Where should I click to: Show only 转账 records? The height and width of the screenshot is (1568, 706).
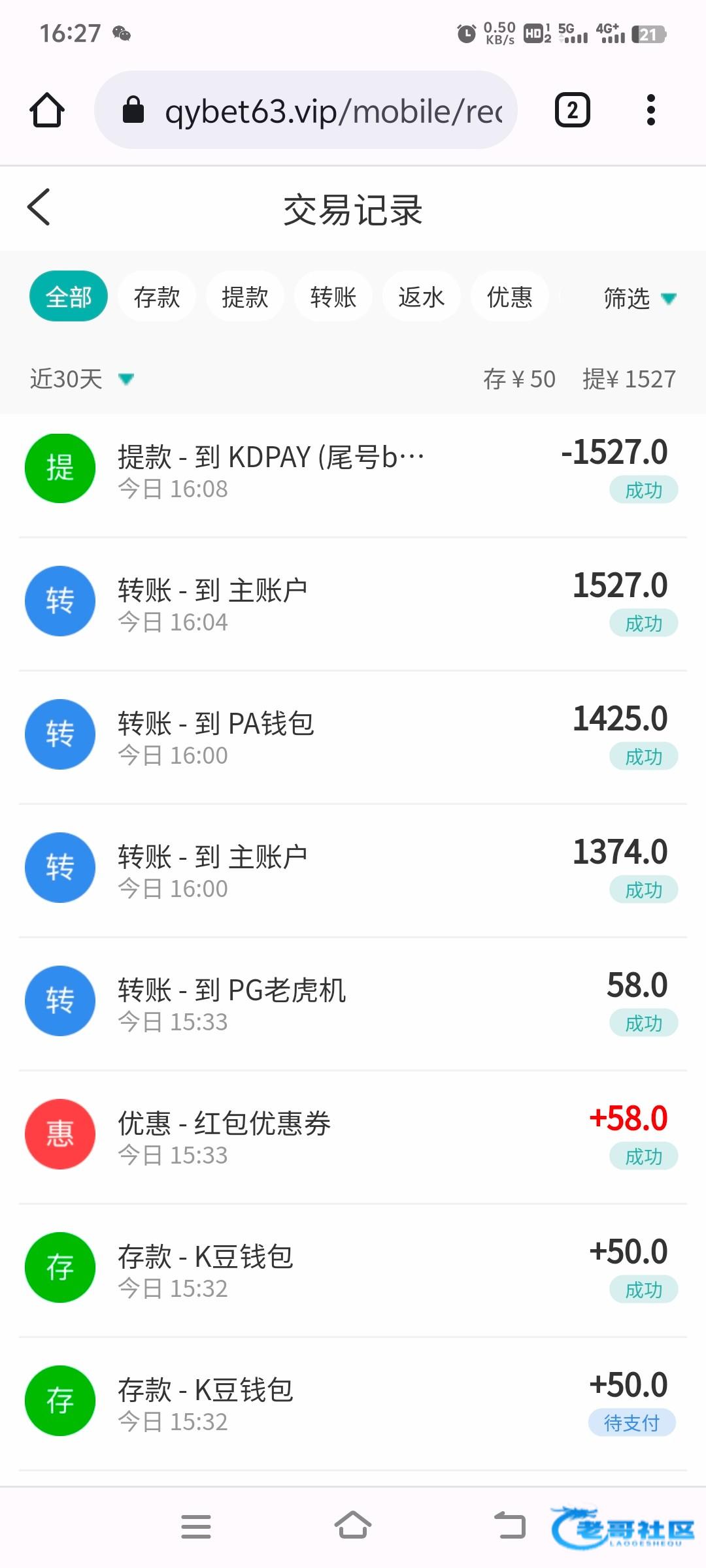click(333, 297)
